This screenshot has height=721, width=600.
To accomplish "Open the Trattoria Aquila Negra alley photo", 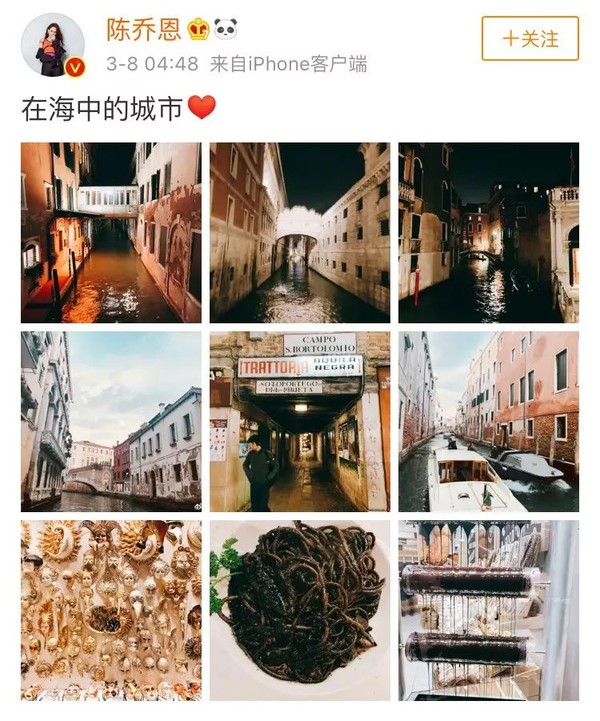I will 299,421.
